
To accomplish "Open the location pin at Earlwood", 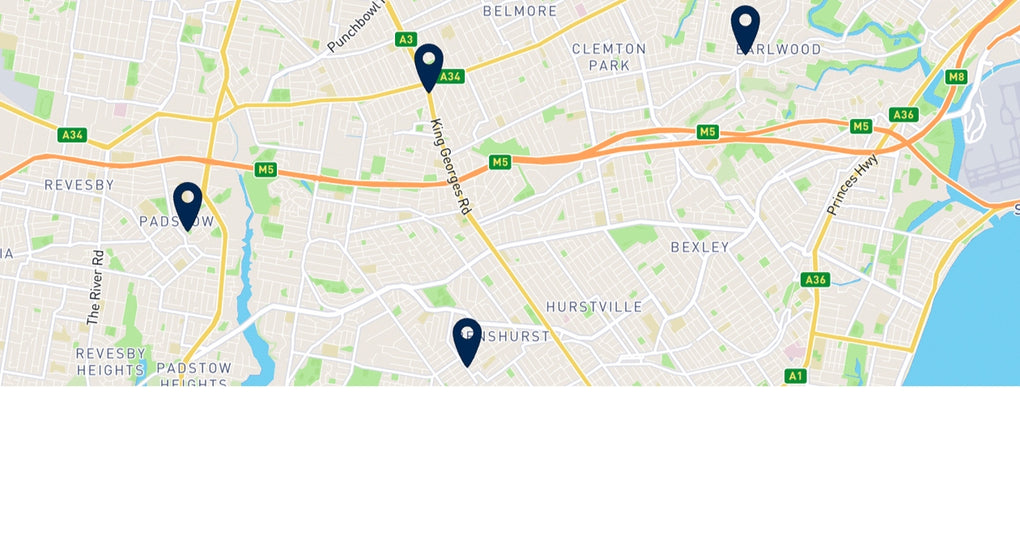I will pyautogui.click(x=745, y=26).
